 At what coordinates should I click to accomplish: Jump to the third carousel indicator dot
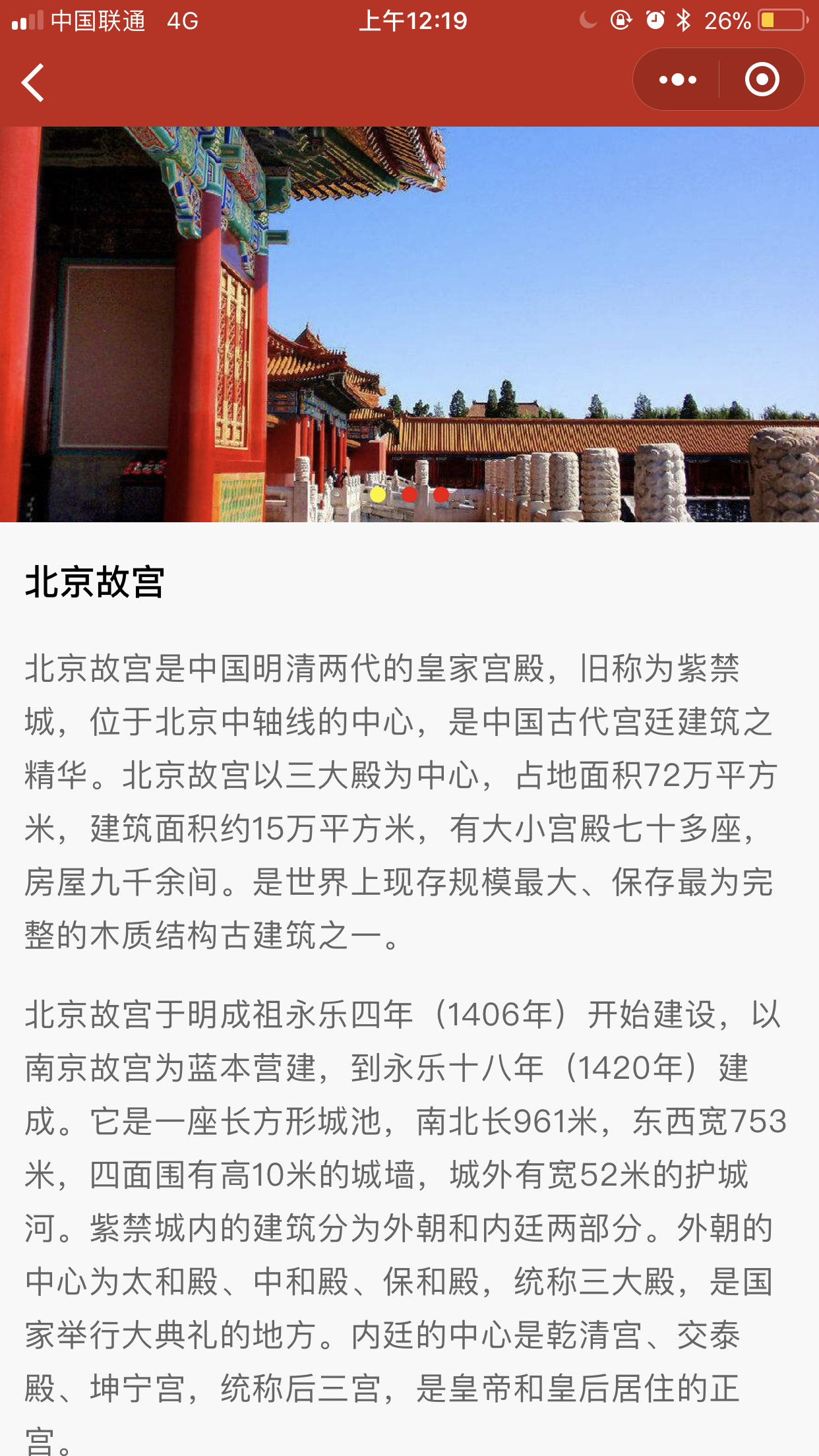coord(441,495)
